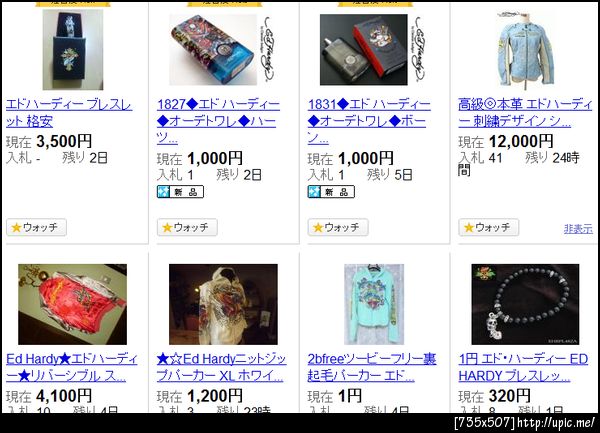Watch the 1831 オーデトワレ auction item
Image resolution: width=600 pixels, height=433 pixels.
(x=337, y=227)
